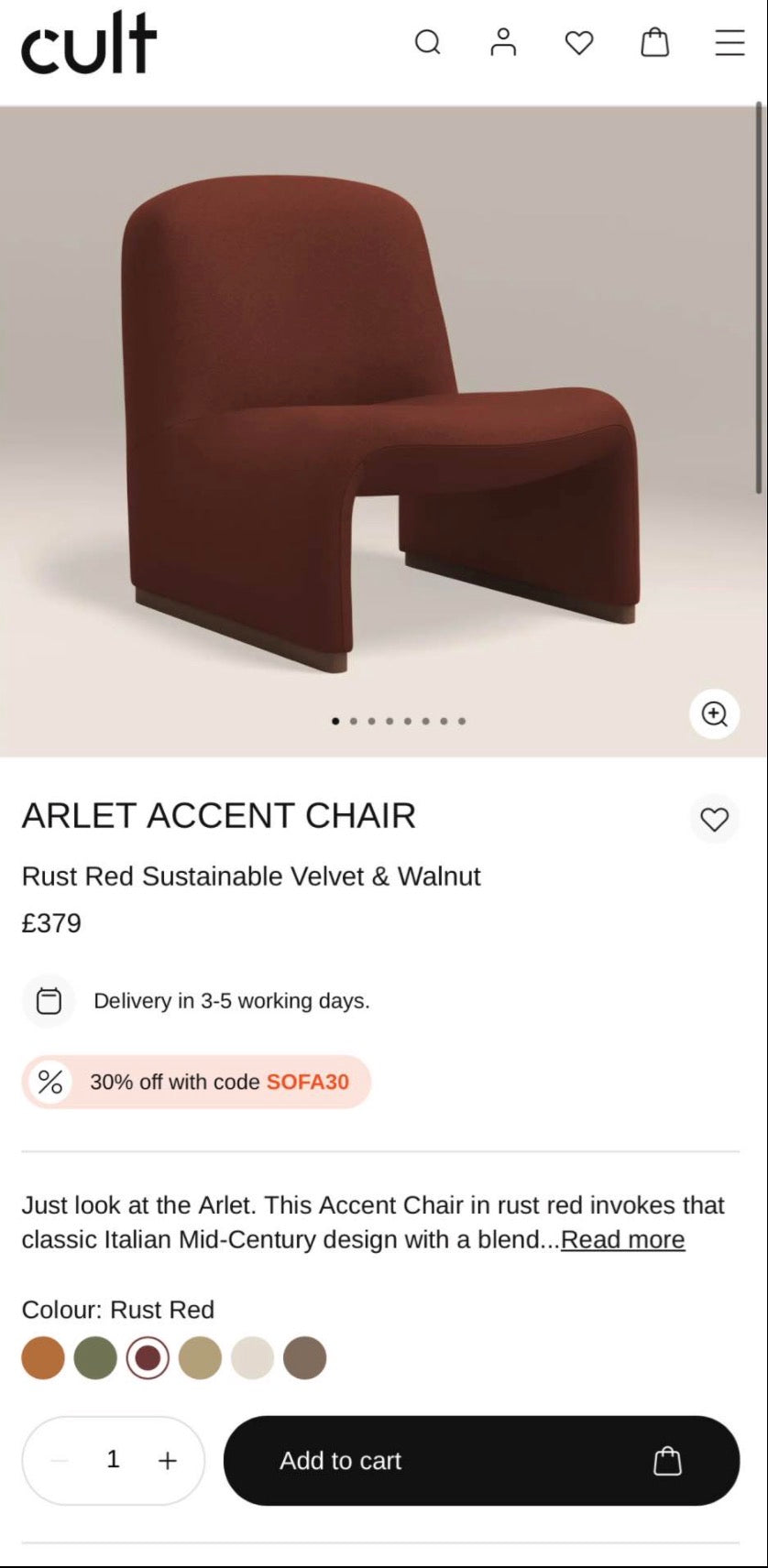Screen dimensions: 768x1568
Task: Open the shopping bag icon in the header
Action: click(654, 42)
